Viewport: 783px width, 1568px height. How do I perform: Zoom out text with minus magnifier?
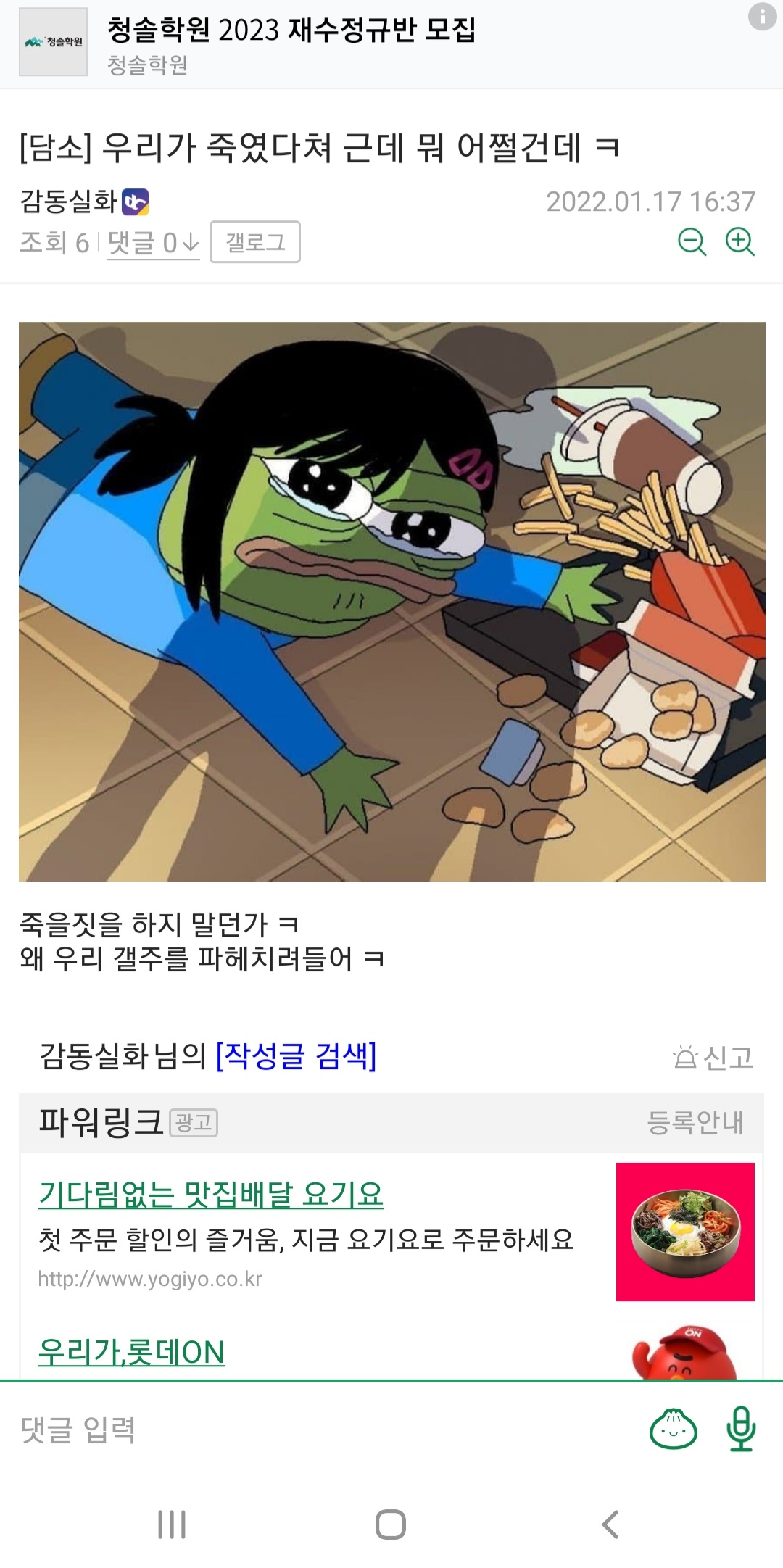click(x=692, y=241)
